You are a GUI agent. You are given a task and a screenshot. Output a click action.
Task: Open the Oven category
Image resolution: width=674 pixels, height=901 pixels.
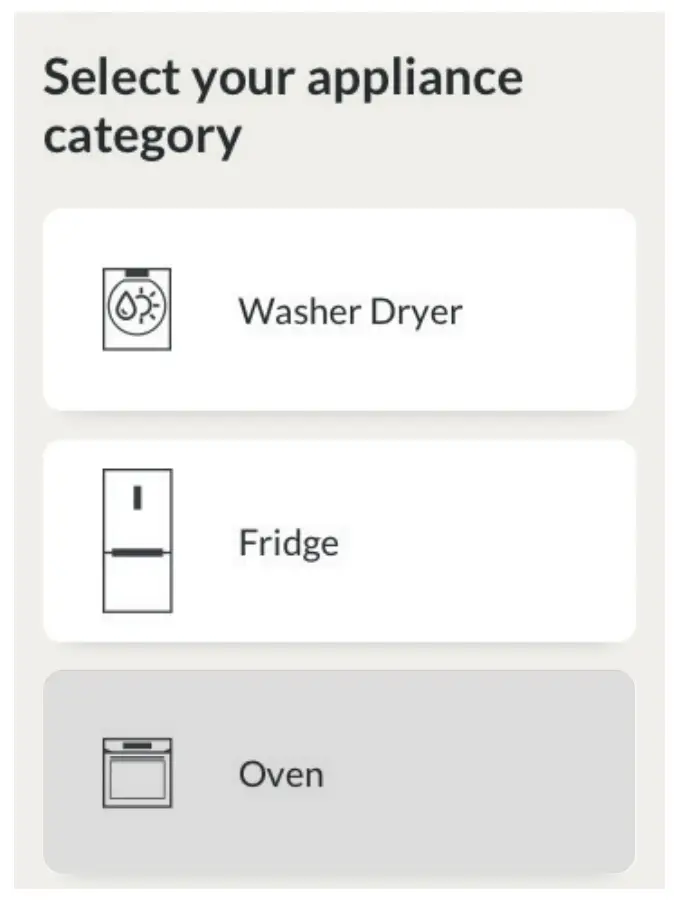tap(339, 772)
